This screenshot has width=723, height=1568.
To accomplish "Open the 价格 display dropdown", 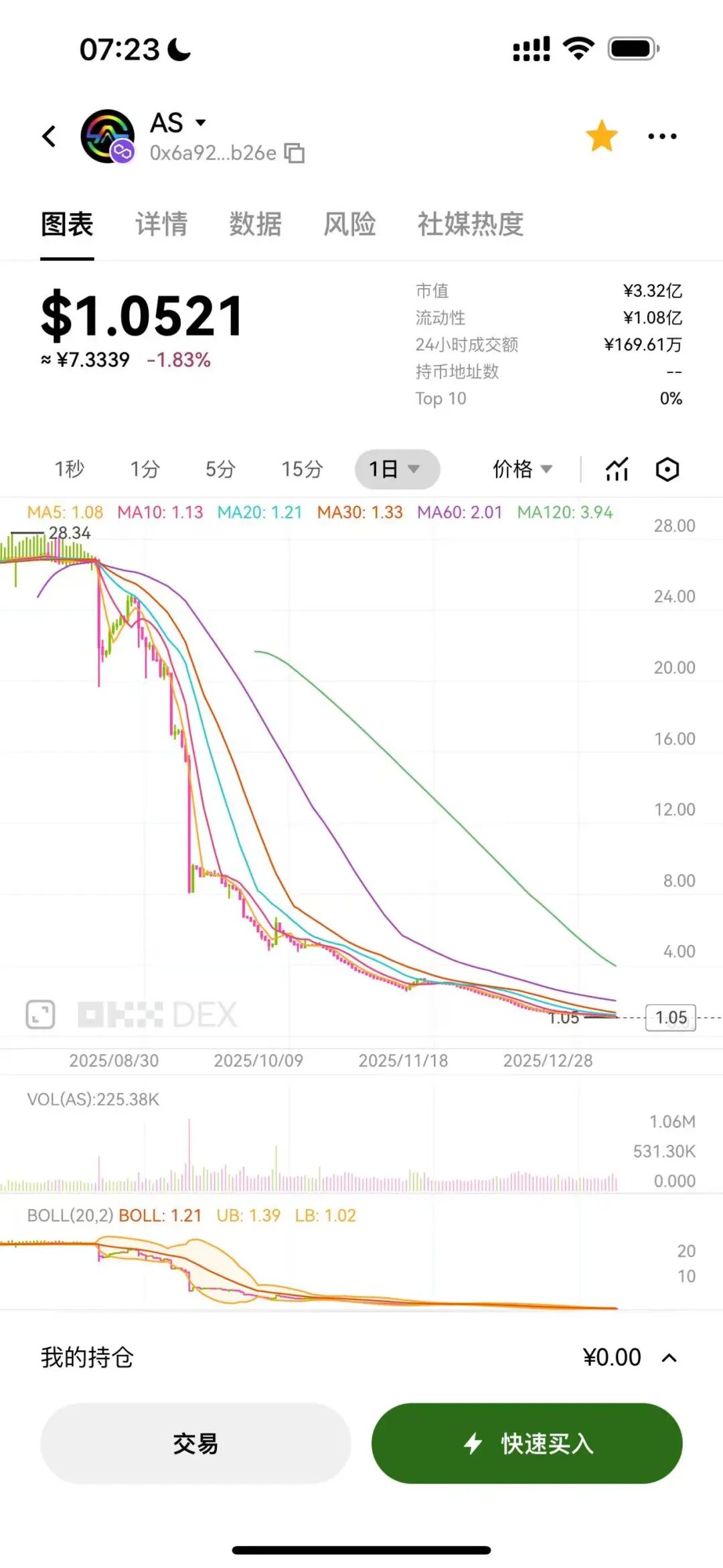I will 523,469.
